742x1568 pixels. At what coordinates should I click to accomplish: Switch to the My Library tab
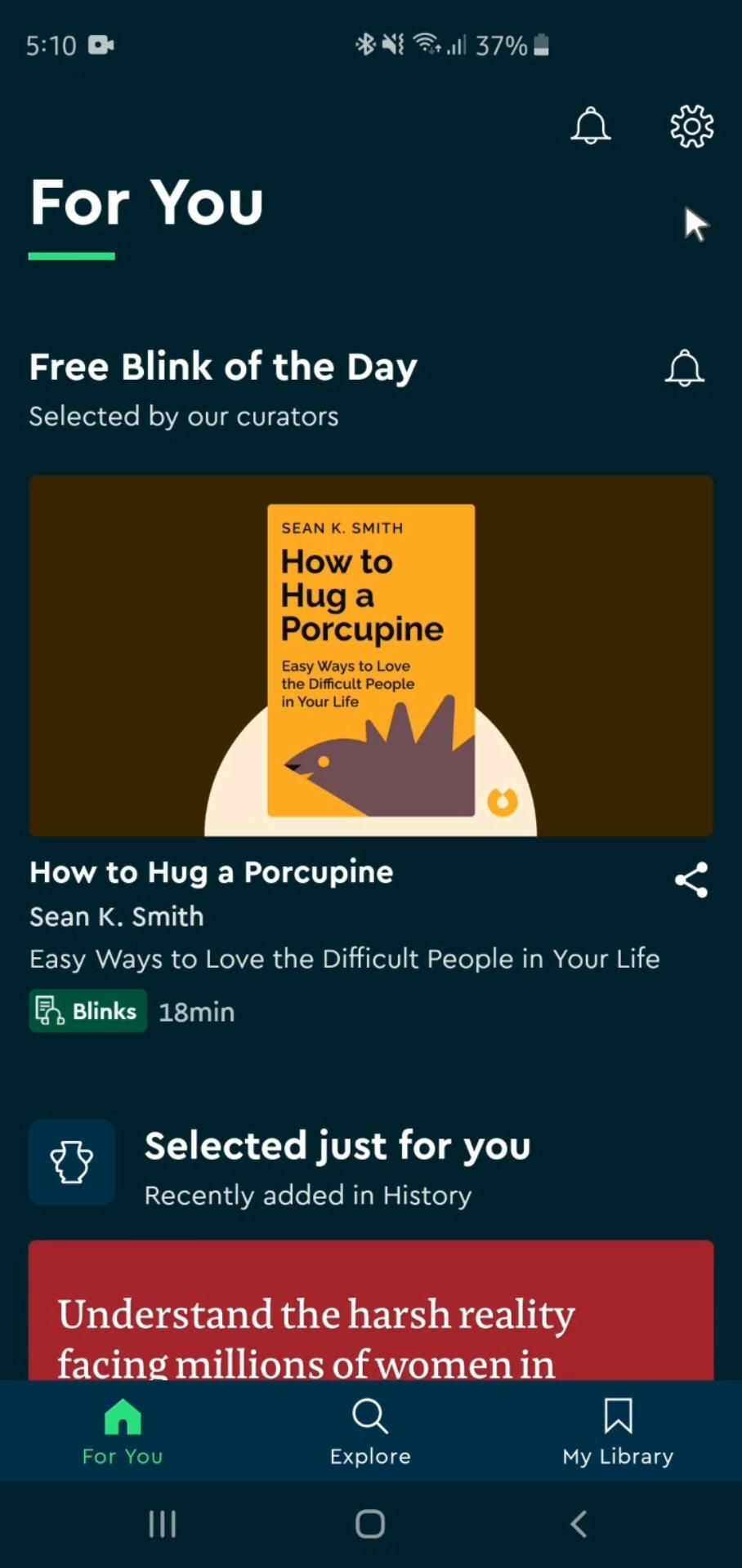(x=618, y=1431)
